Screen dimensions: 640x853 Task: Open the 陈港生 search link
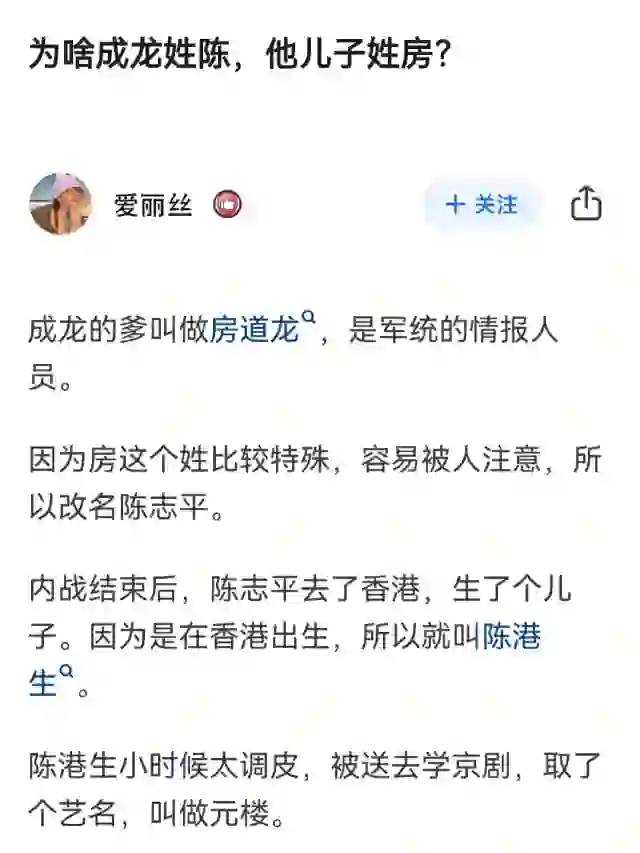pyautogui.click(x=511, y=637)
